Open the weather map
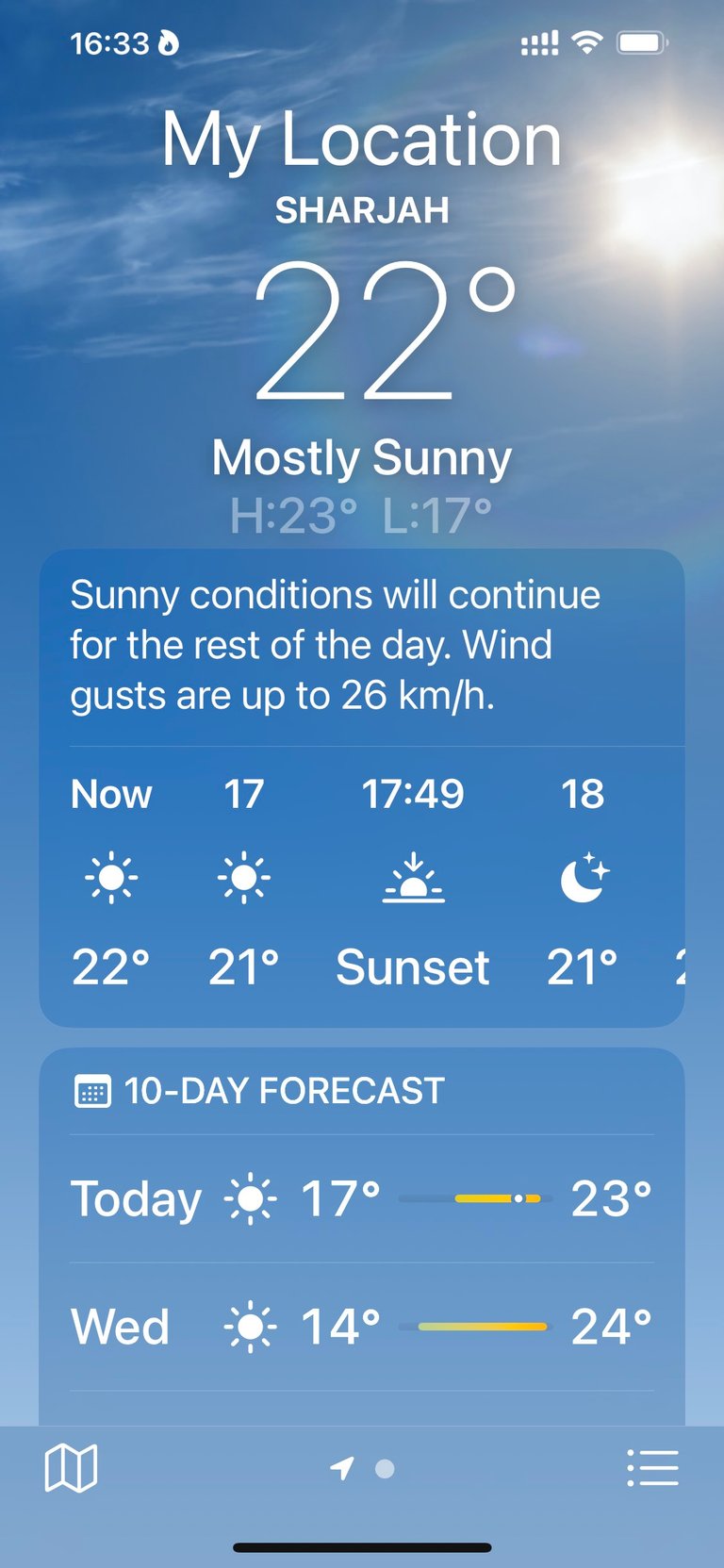 pyautogui.click(x=71, y=1468)
